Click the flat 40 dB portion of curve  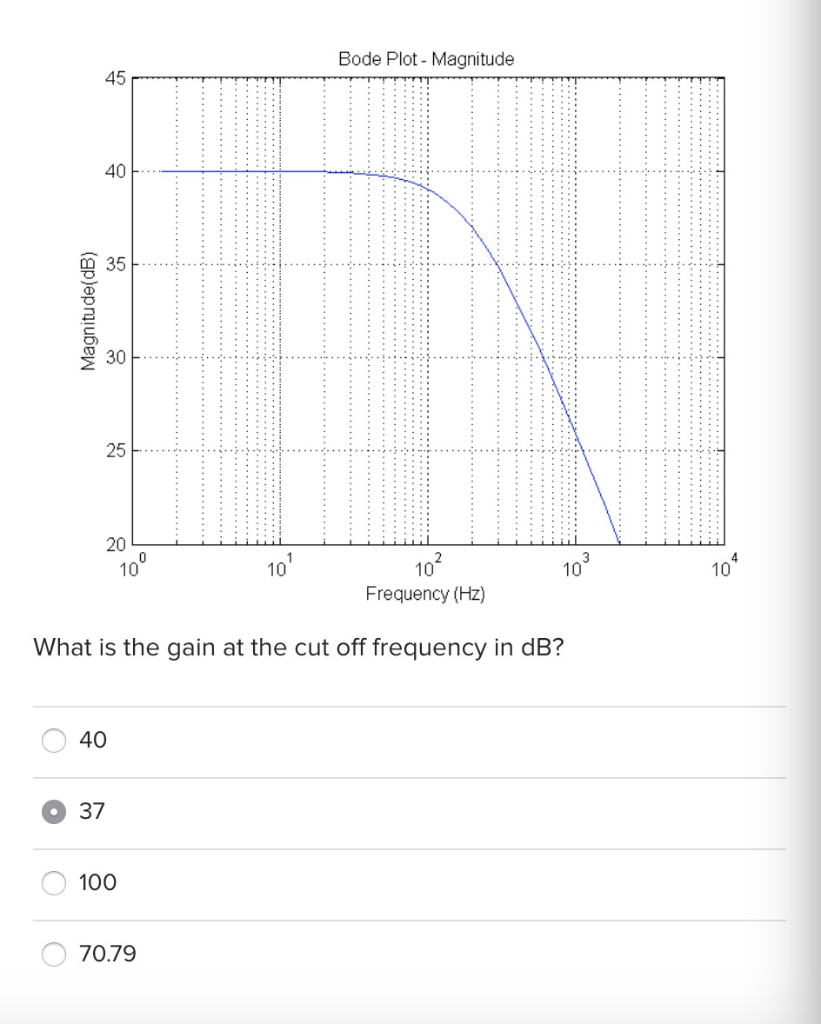tap(250, 171)
